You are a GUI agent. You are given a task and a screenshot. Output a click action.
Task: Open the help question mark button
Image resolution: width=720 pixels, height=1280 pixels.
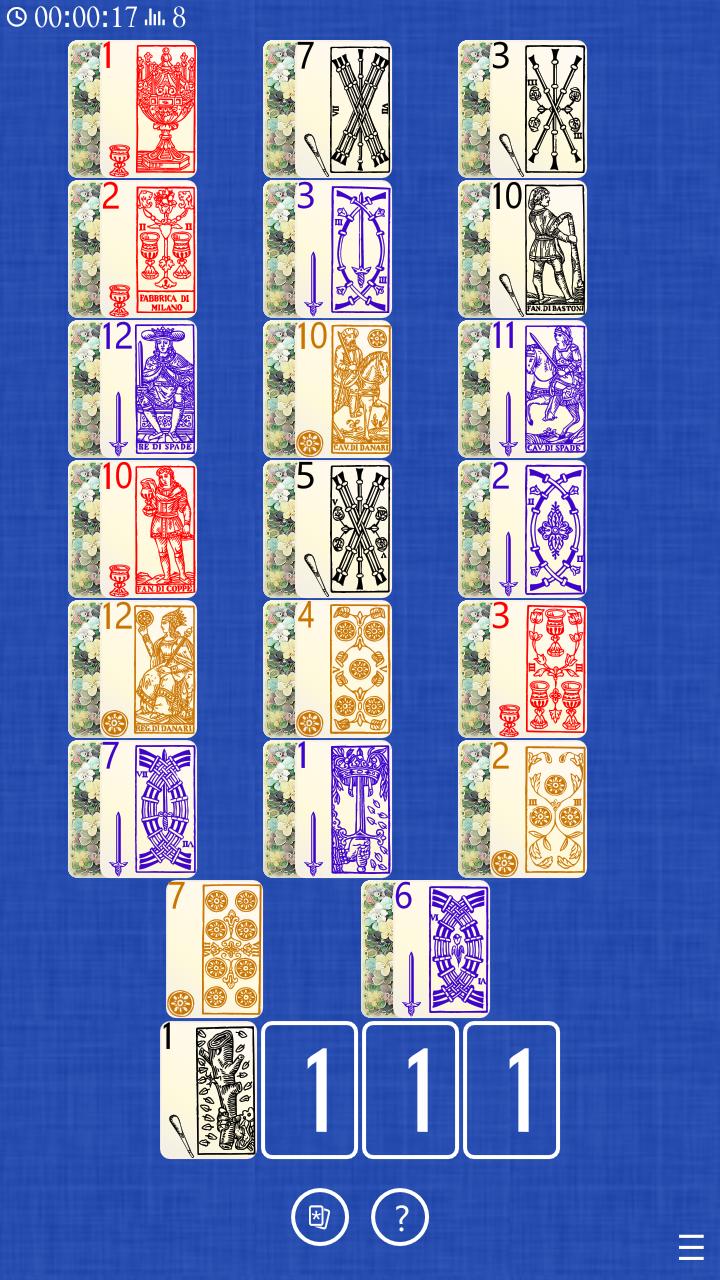click(400, 1217)
